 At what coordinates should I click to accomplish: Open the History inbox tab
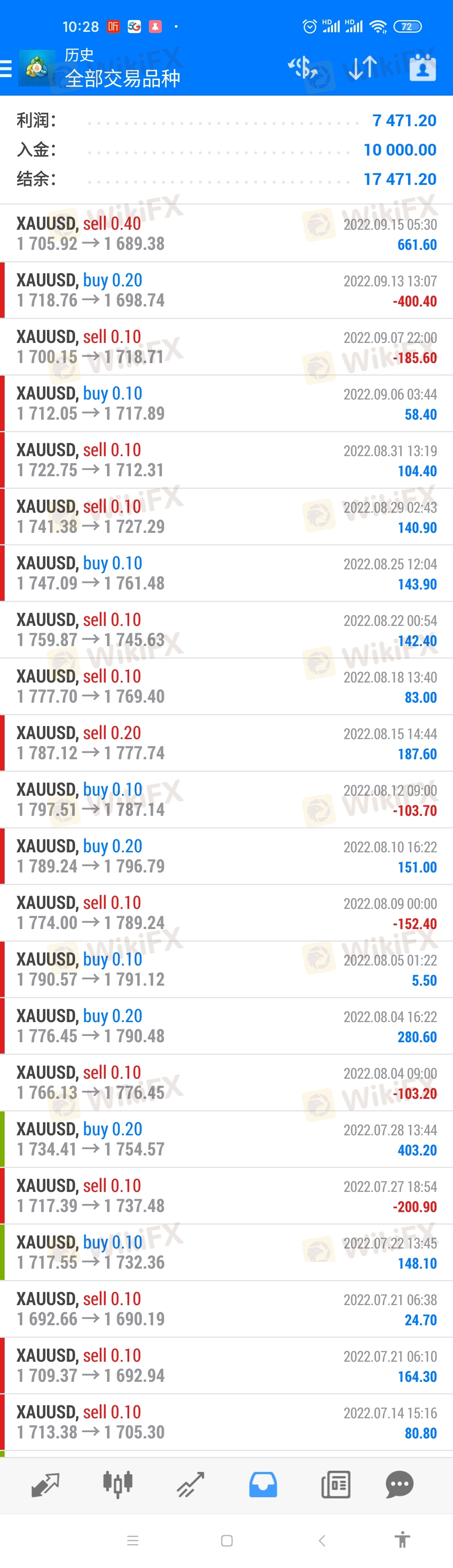pos(263,1485)
